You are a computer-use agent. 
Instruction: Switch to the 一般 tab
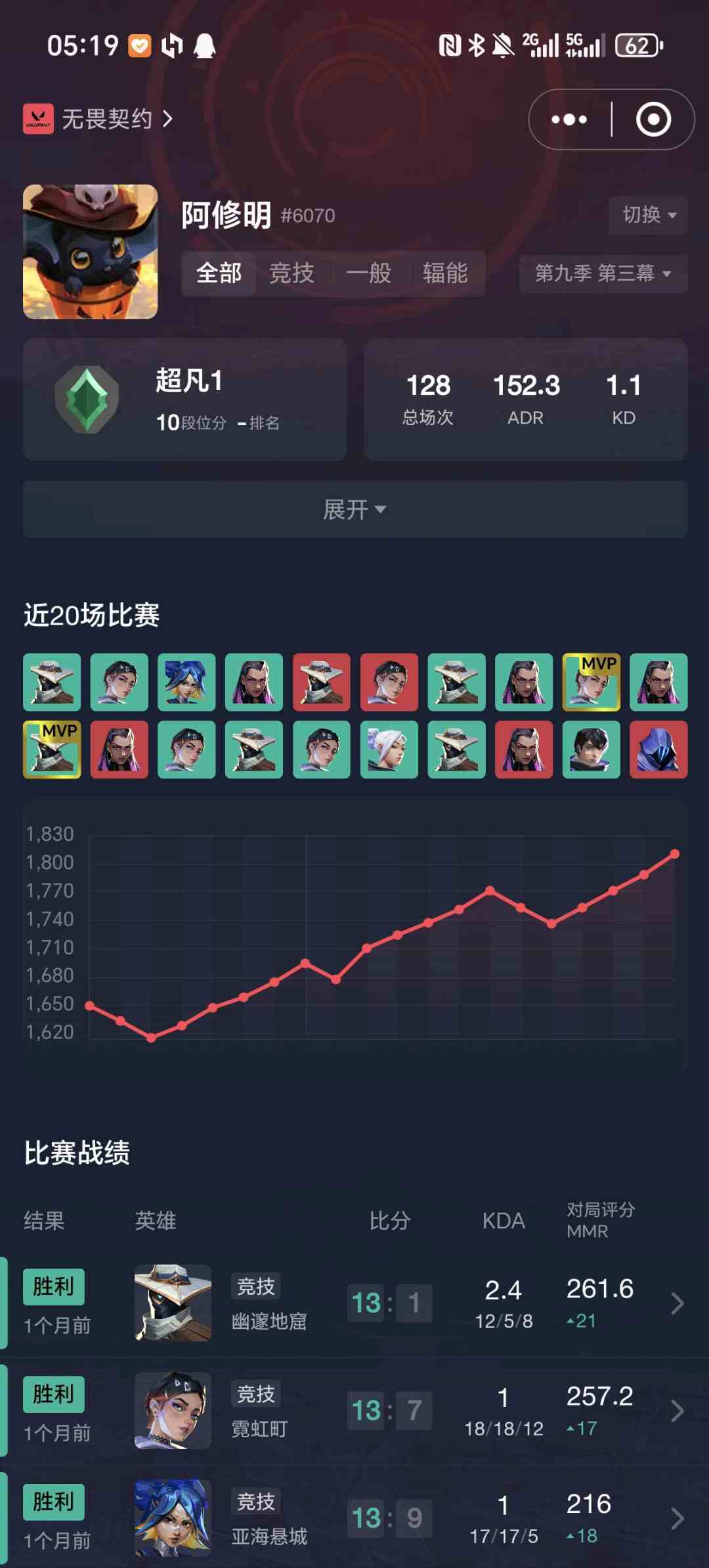tap(369, 273)
